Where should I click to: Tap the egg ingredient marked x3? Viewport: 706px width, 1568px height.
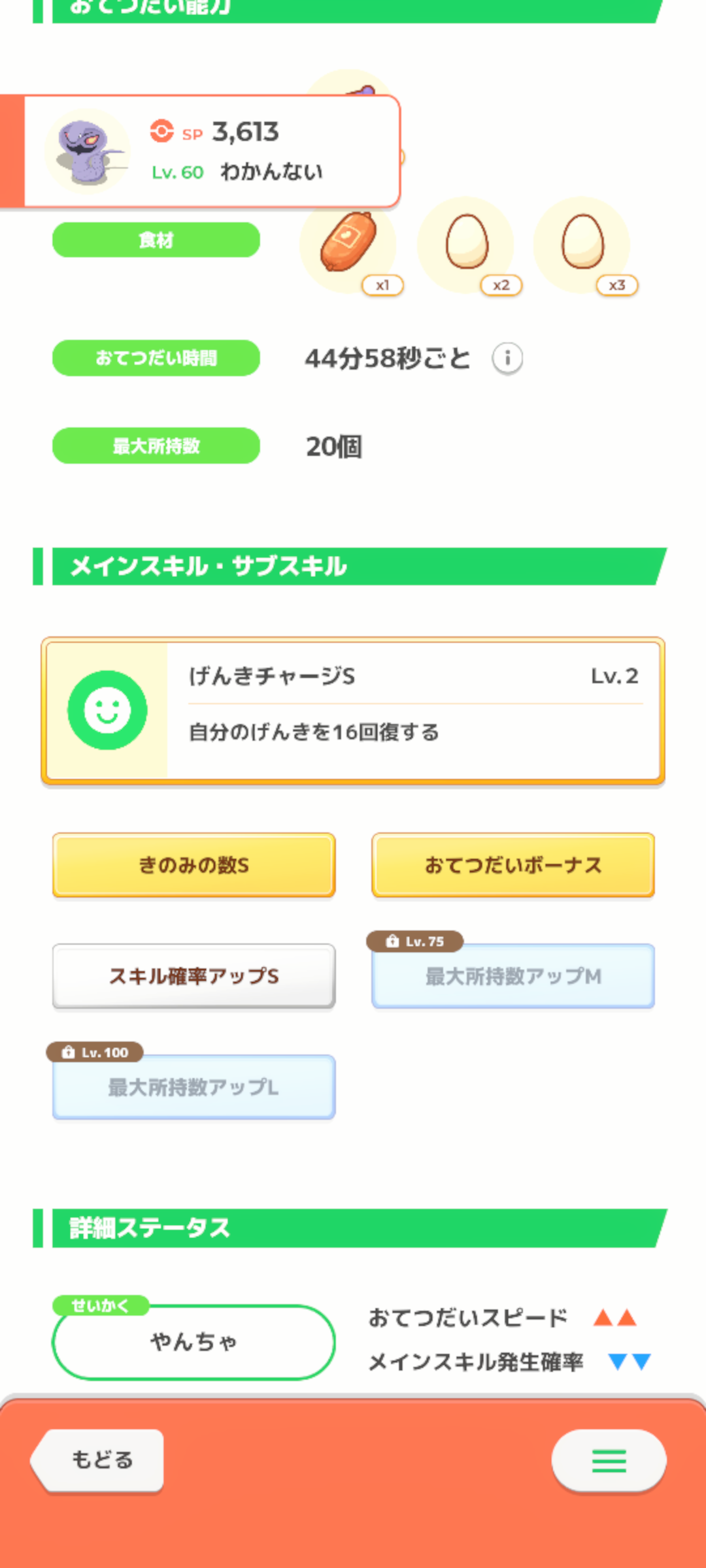[582, 245]
